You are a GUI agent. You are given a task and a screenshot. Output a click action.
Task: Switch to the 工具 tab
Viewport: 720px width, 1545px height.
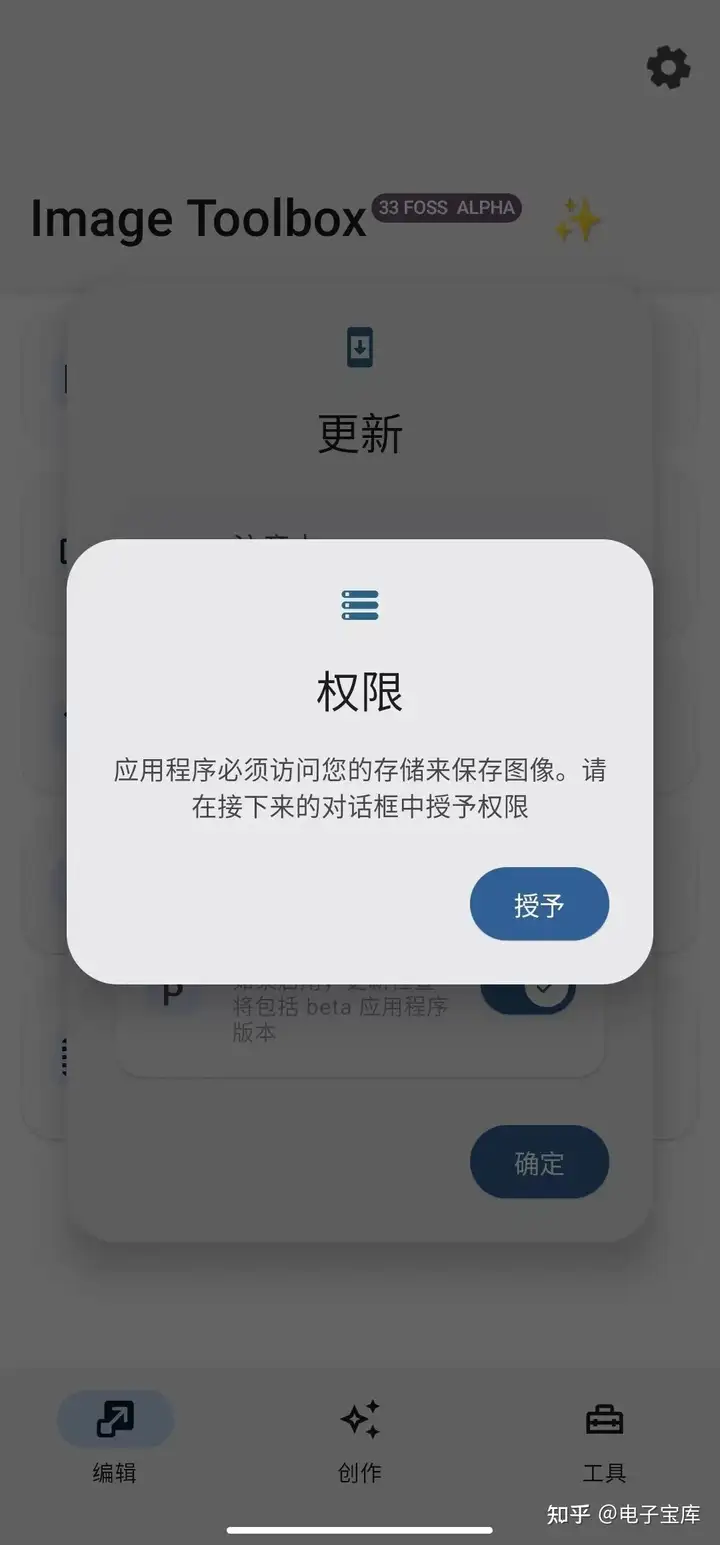604,1440
